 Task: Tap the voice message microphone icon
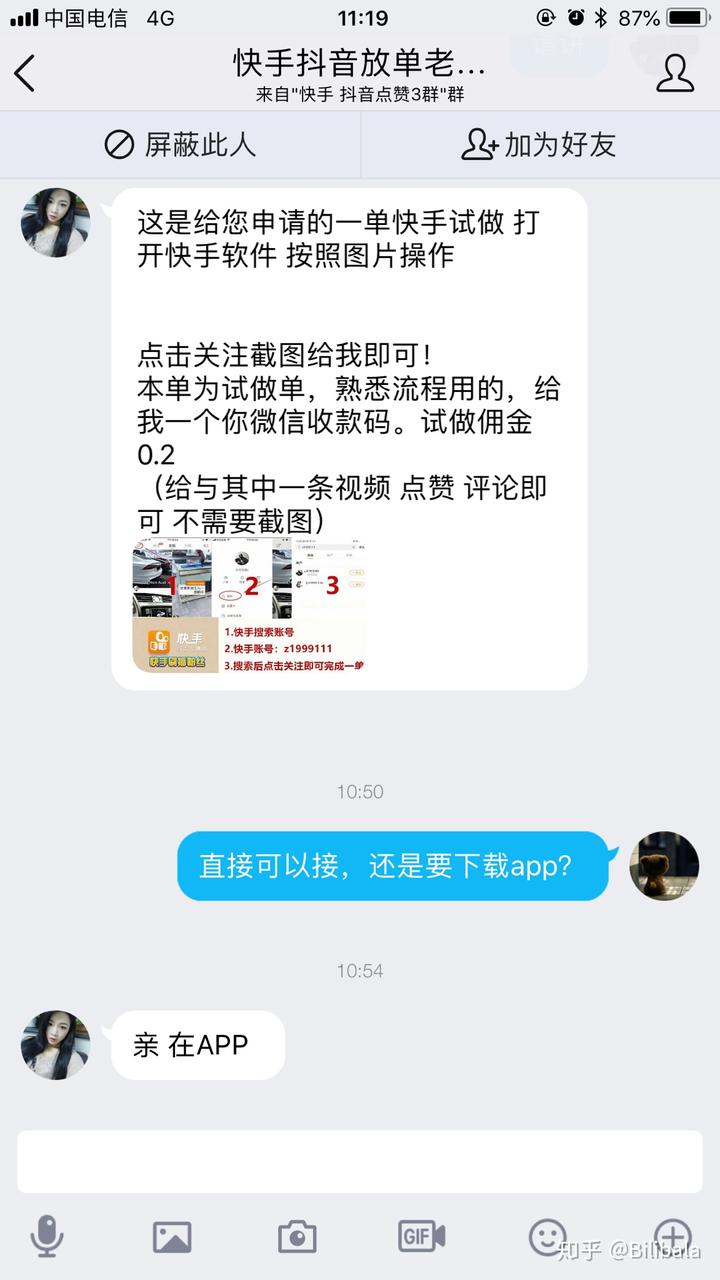tap(47, 1237)
